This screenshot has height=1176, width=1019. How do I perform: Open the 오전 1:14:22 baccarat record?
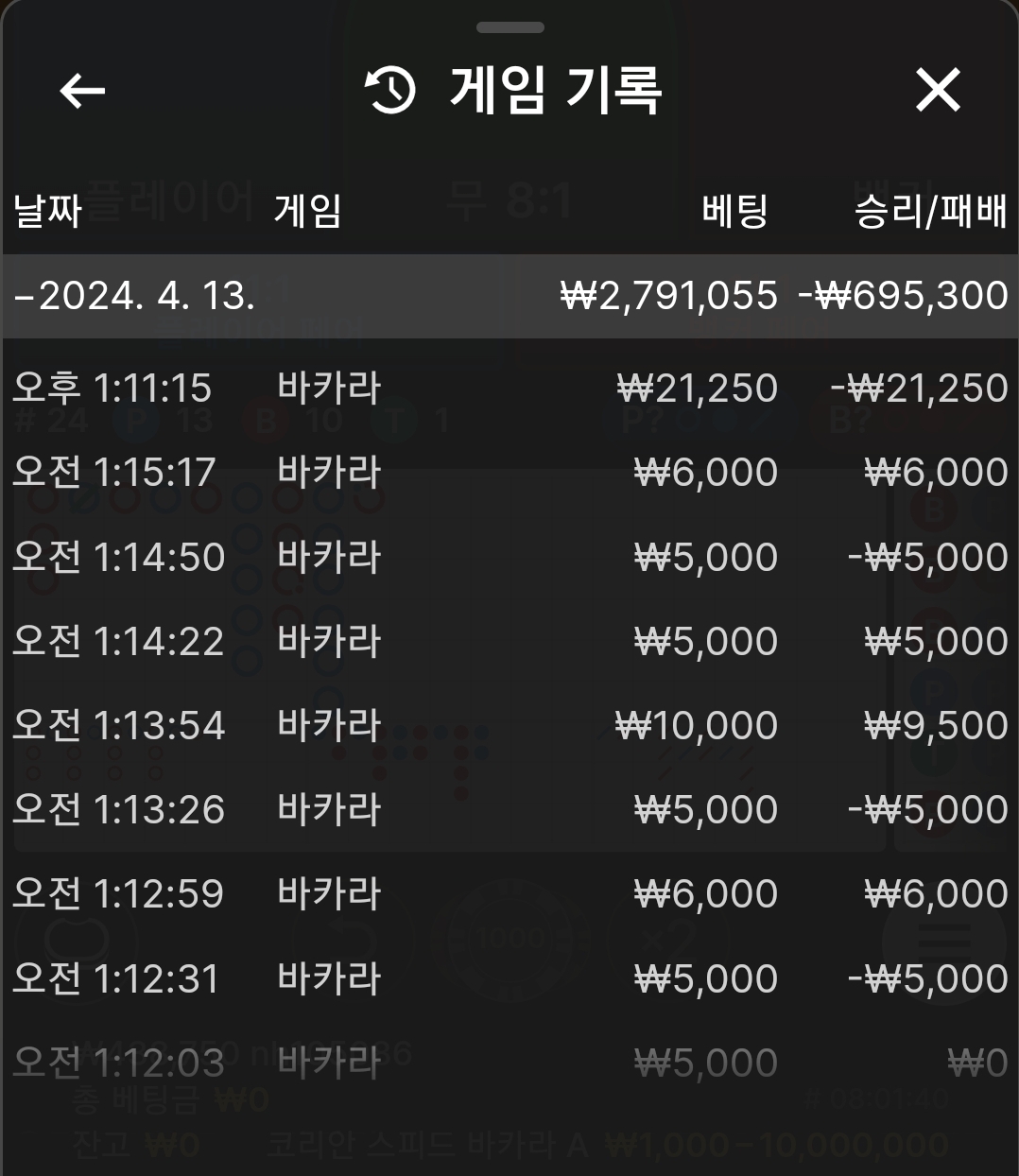tap(510, 641)
